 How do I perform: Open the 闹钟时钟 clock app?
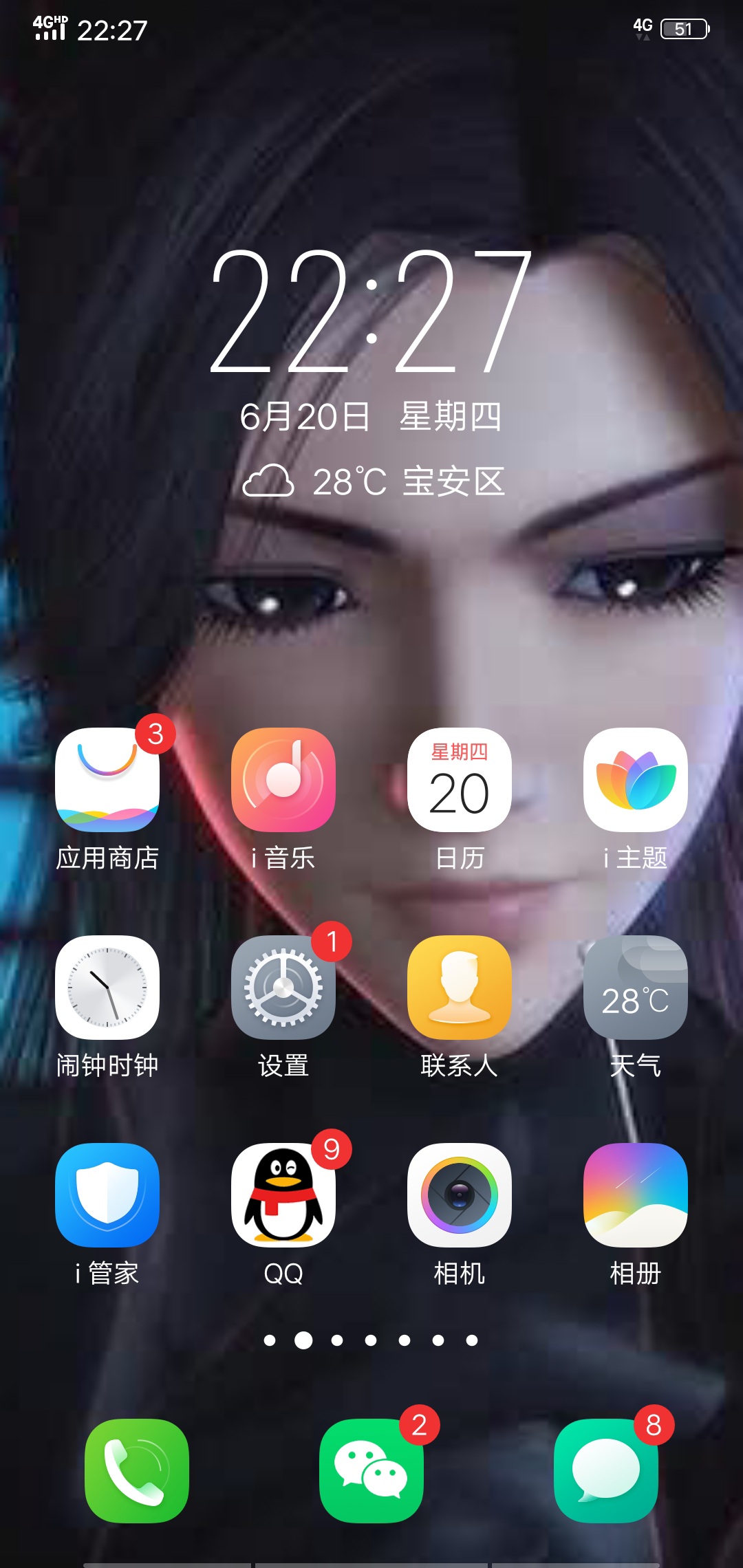[x=107, y=988]
